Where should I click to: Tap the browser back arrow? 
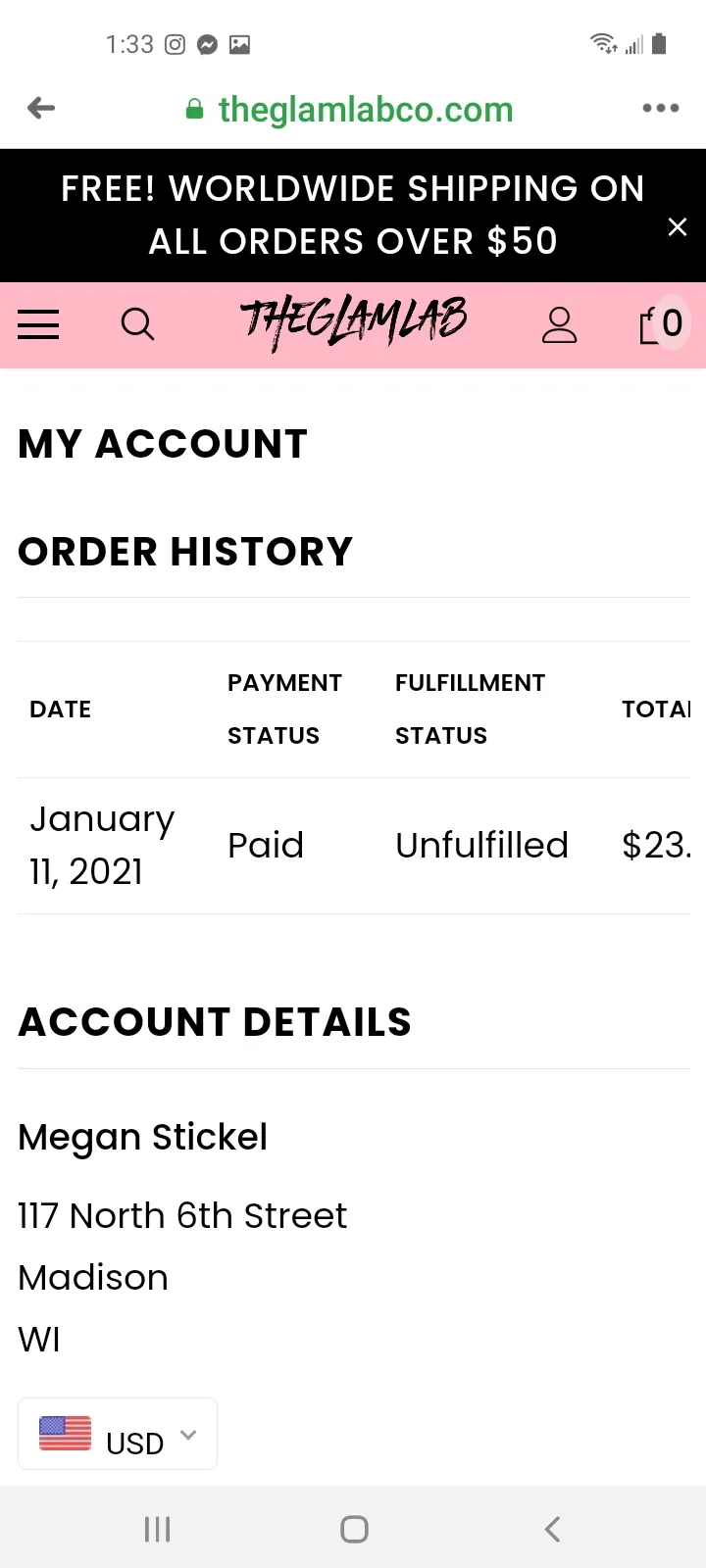(41, 109)
